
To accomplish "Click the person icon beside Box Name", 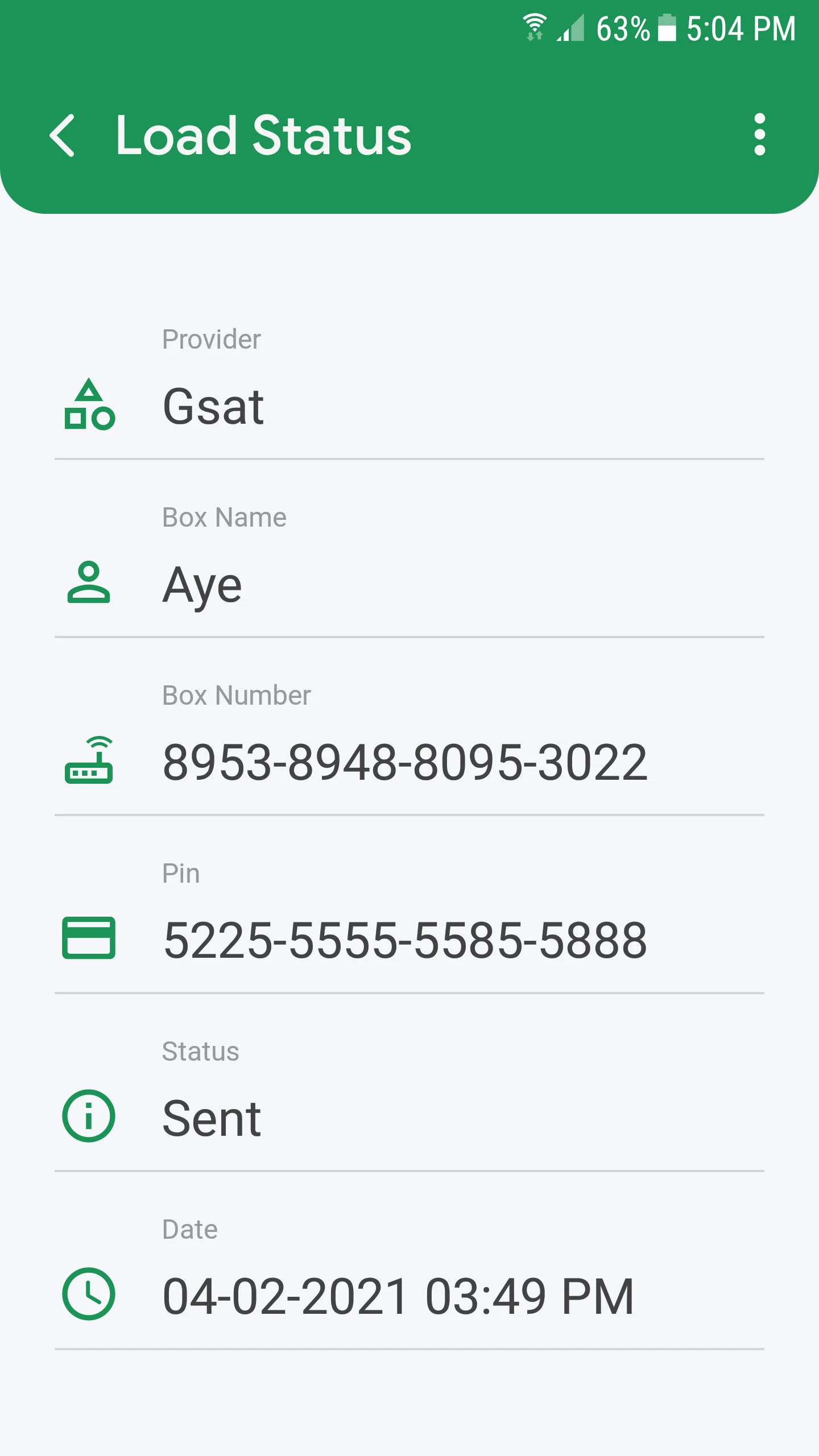I will click(89, 584).
